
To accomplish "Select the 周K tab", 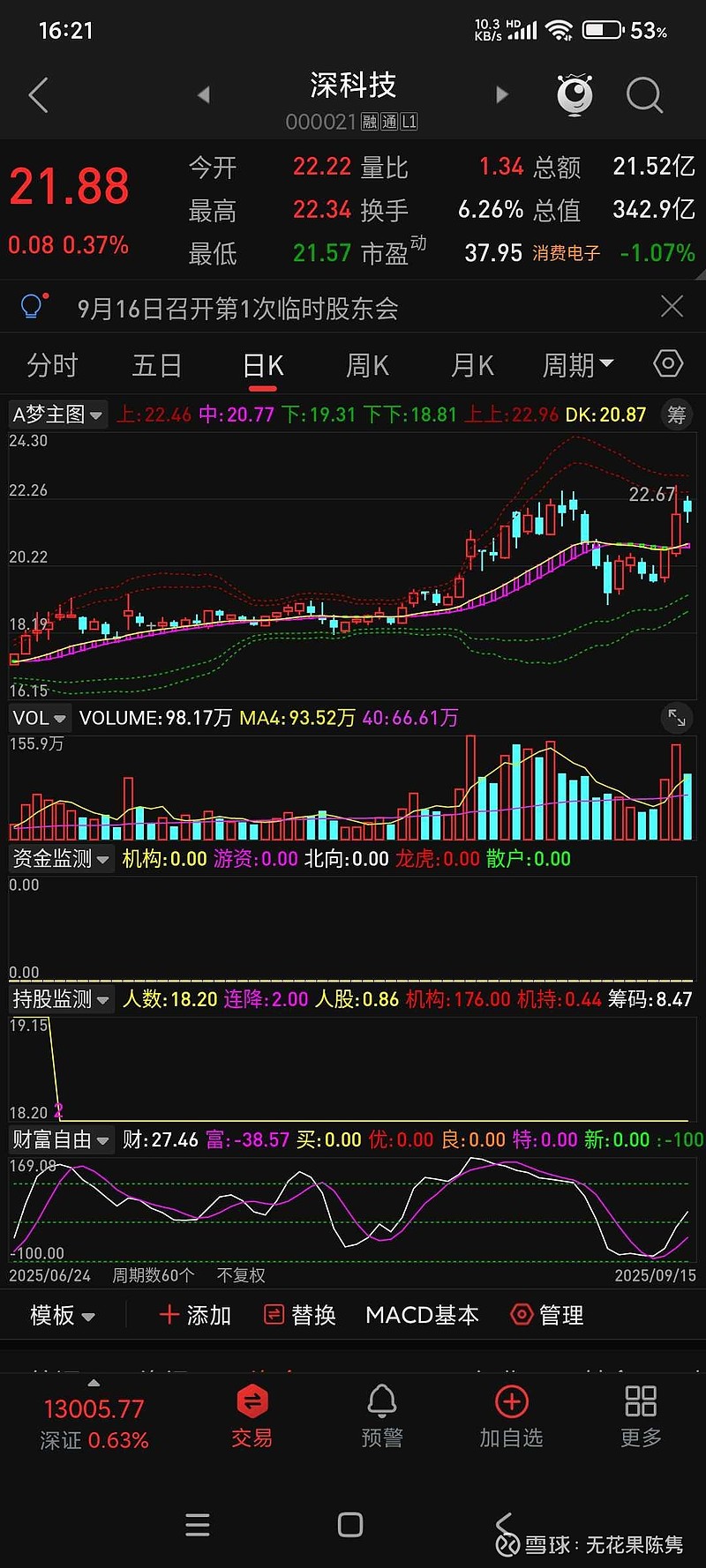I will tap(367, 365).
